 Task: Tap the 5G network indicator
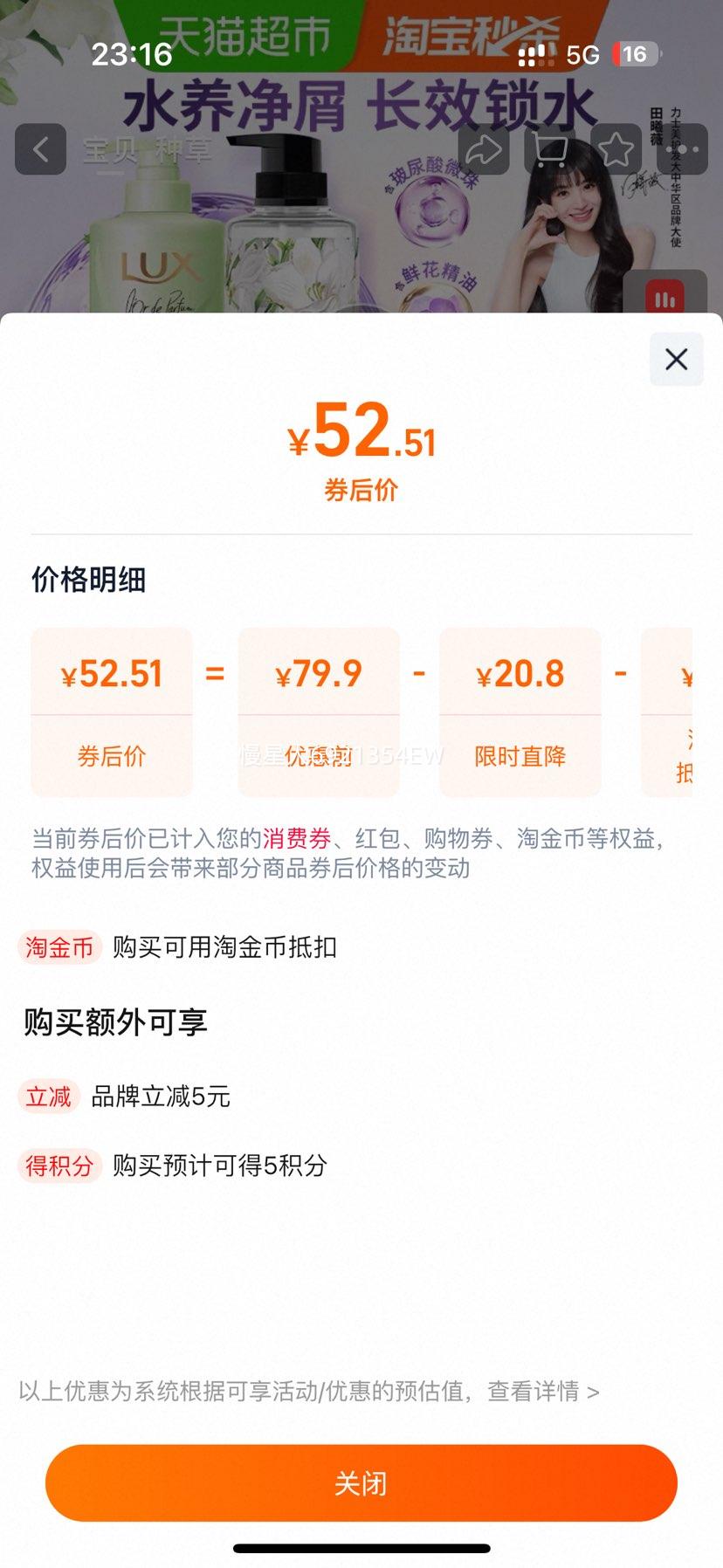582,54
